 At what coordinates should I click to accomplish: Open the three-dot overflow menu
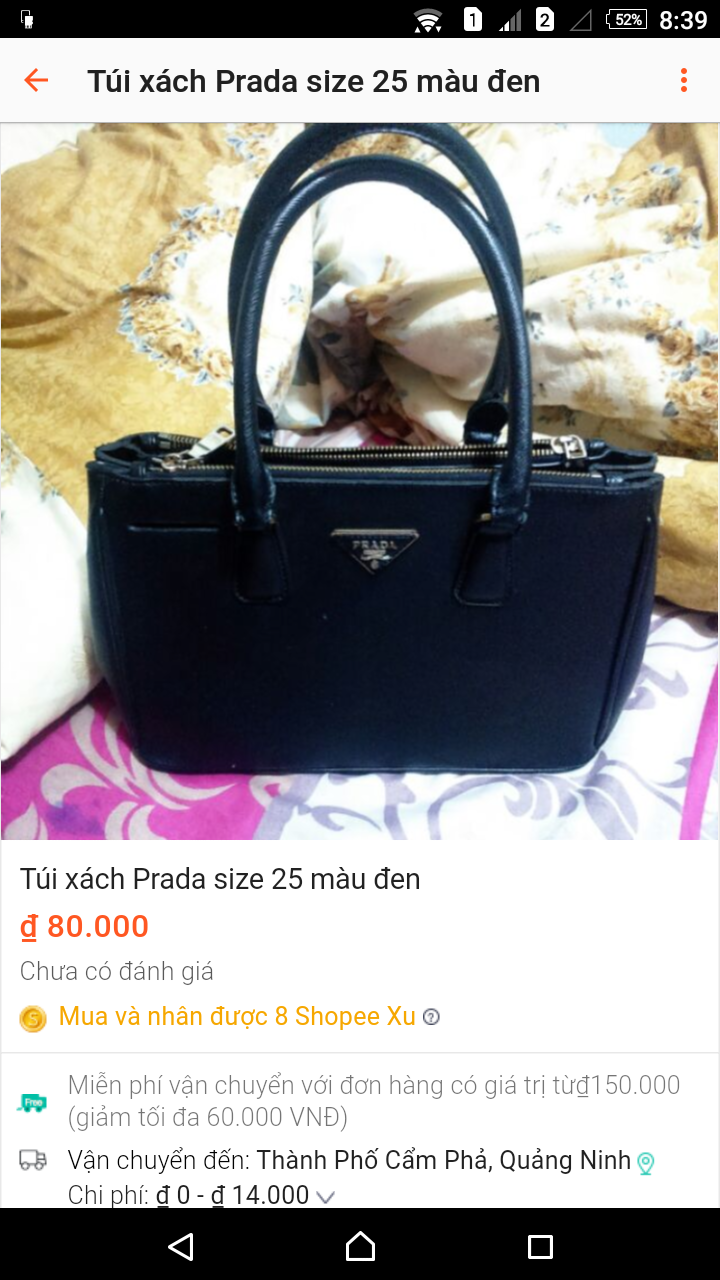click(684, 81)
